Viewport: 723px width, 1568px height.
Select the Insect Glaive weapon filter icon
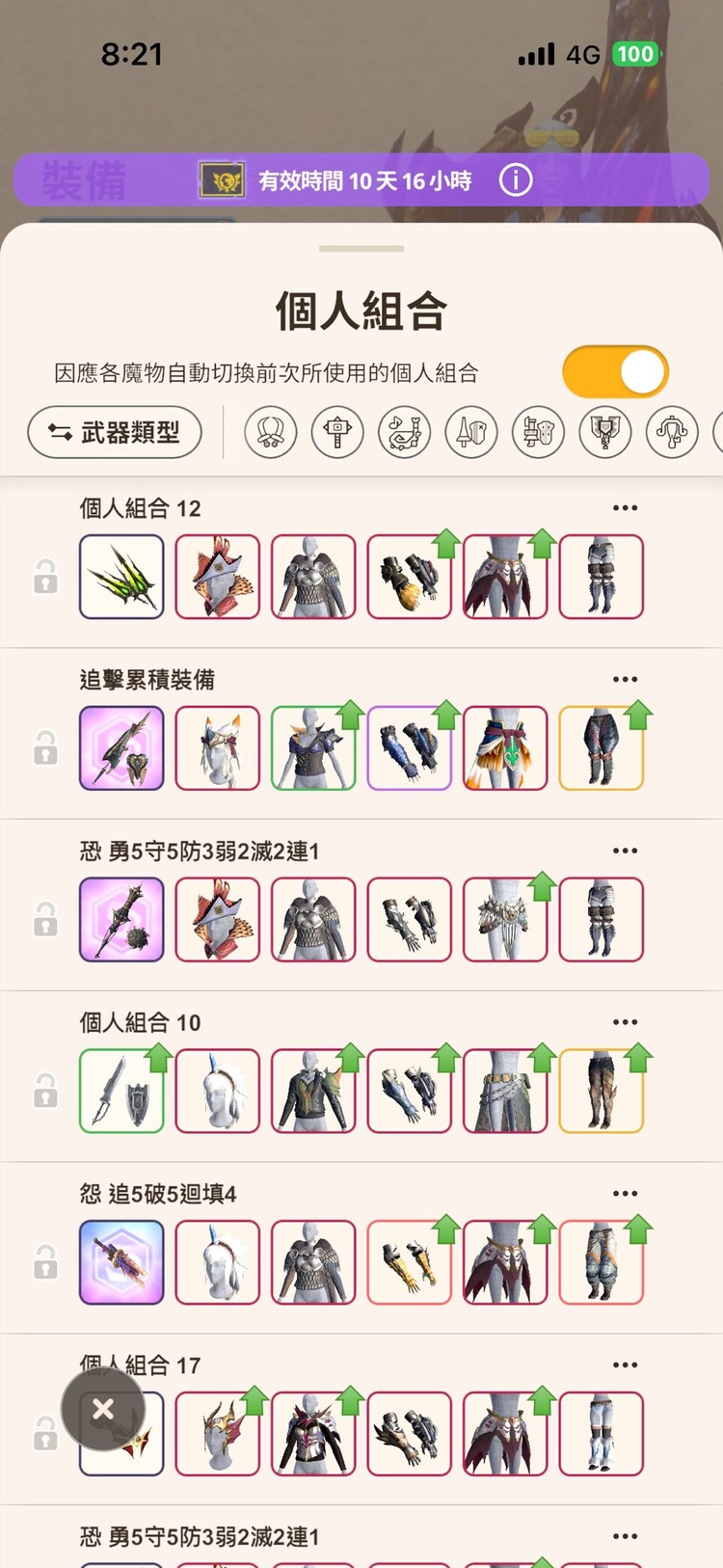(x=671, y=432)
